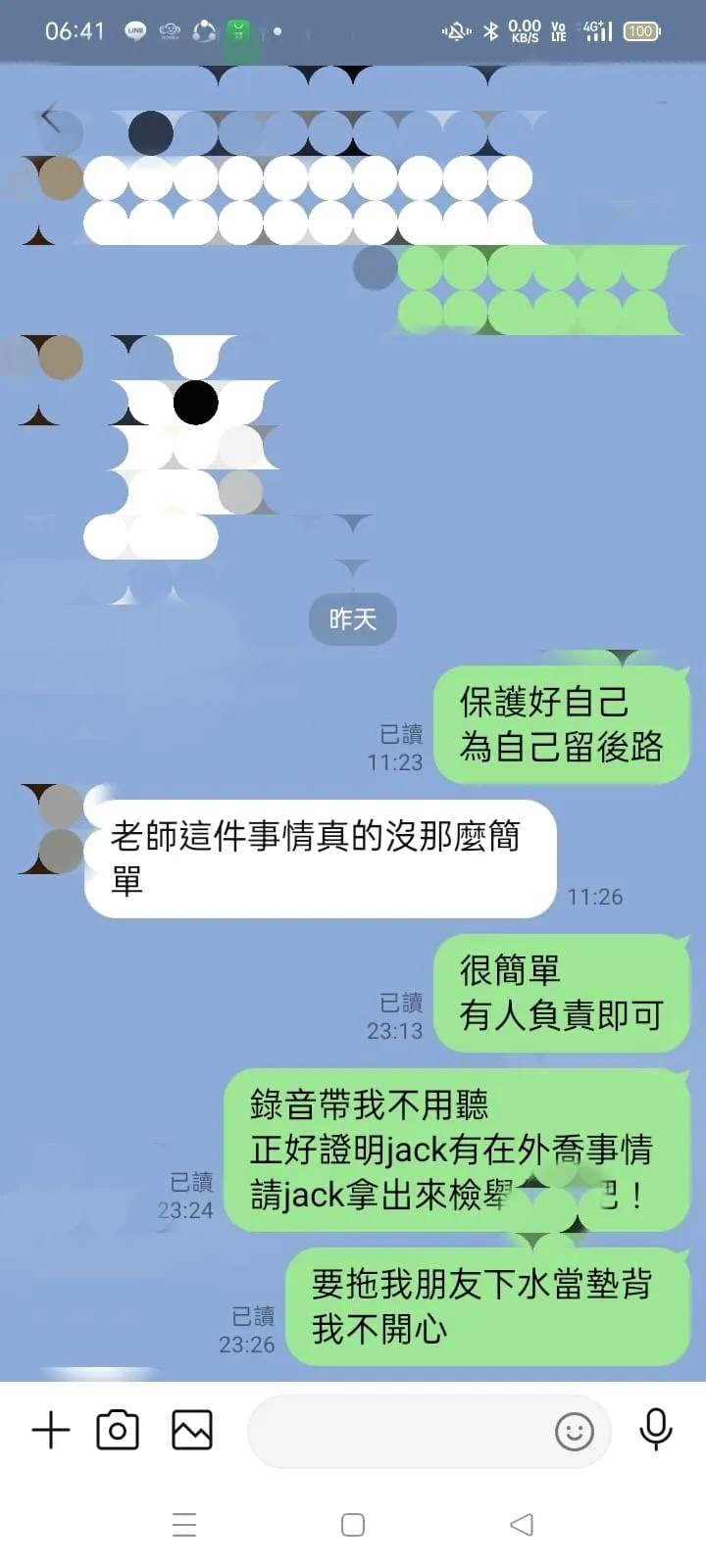
Task: Open the attachment menu with the plus icon
Action: tap(51, 1431)
